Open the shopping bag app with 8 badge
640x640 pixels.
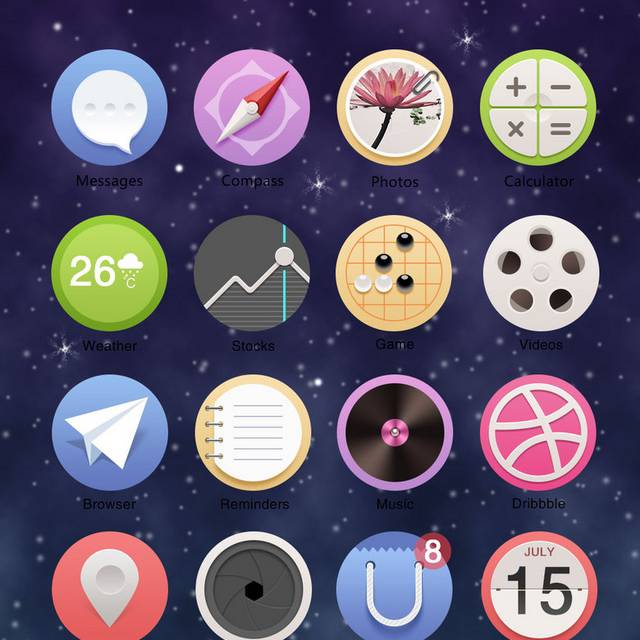(395, 590)
